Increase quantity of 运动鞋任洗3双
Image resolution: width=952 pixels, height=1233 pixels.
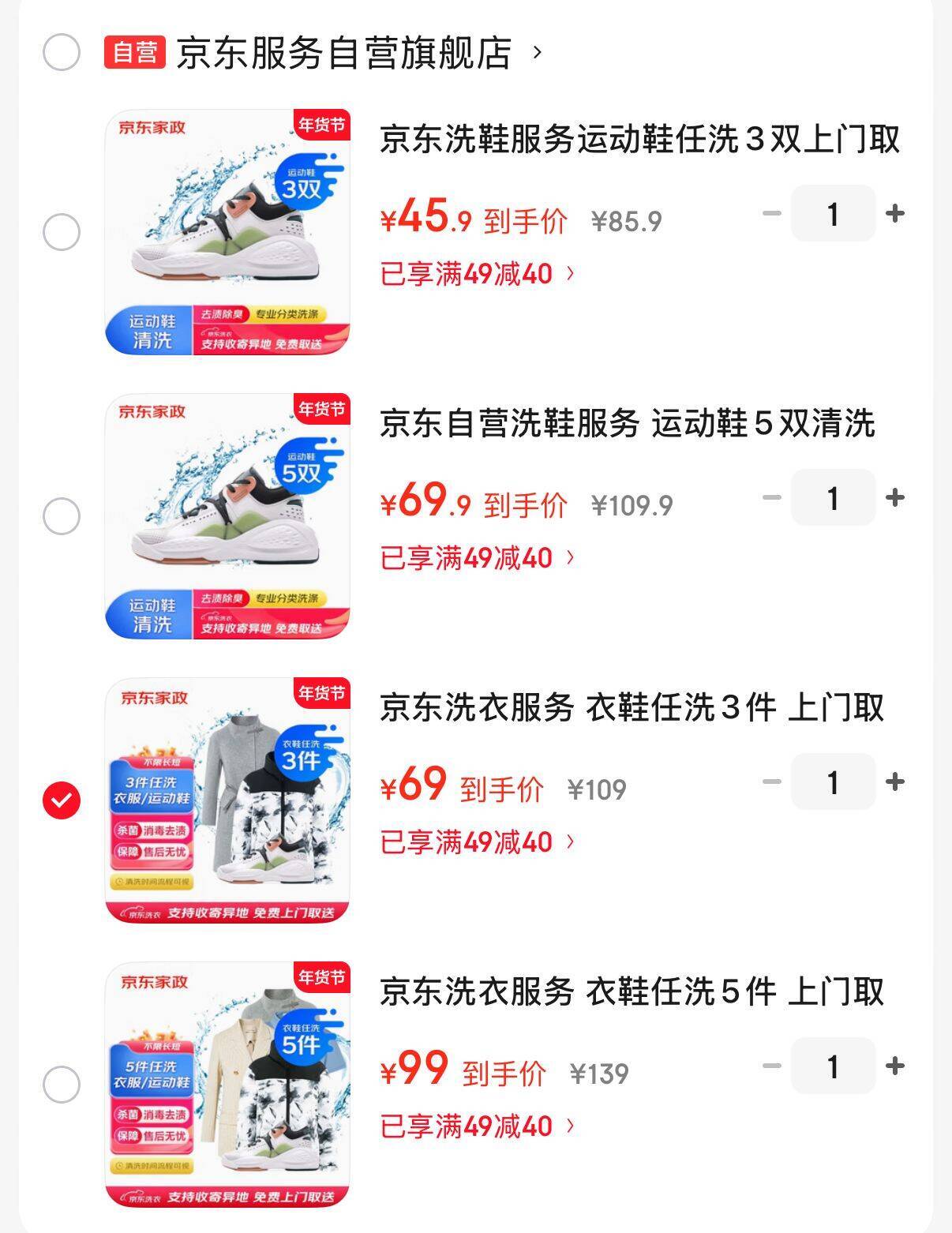click(x=894, y=213)
